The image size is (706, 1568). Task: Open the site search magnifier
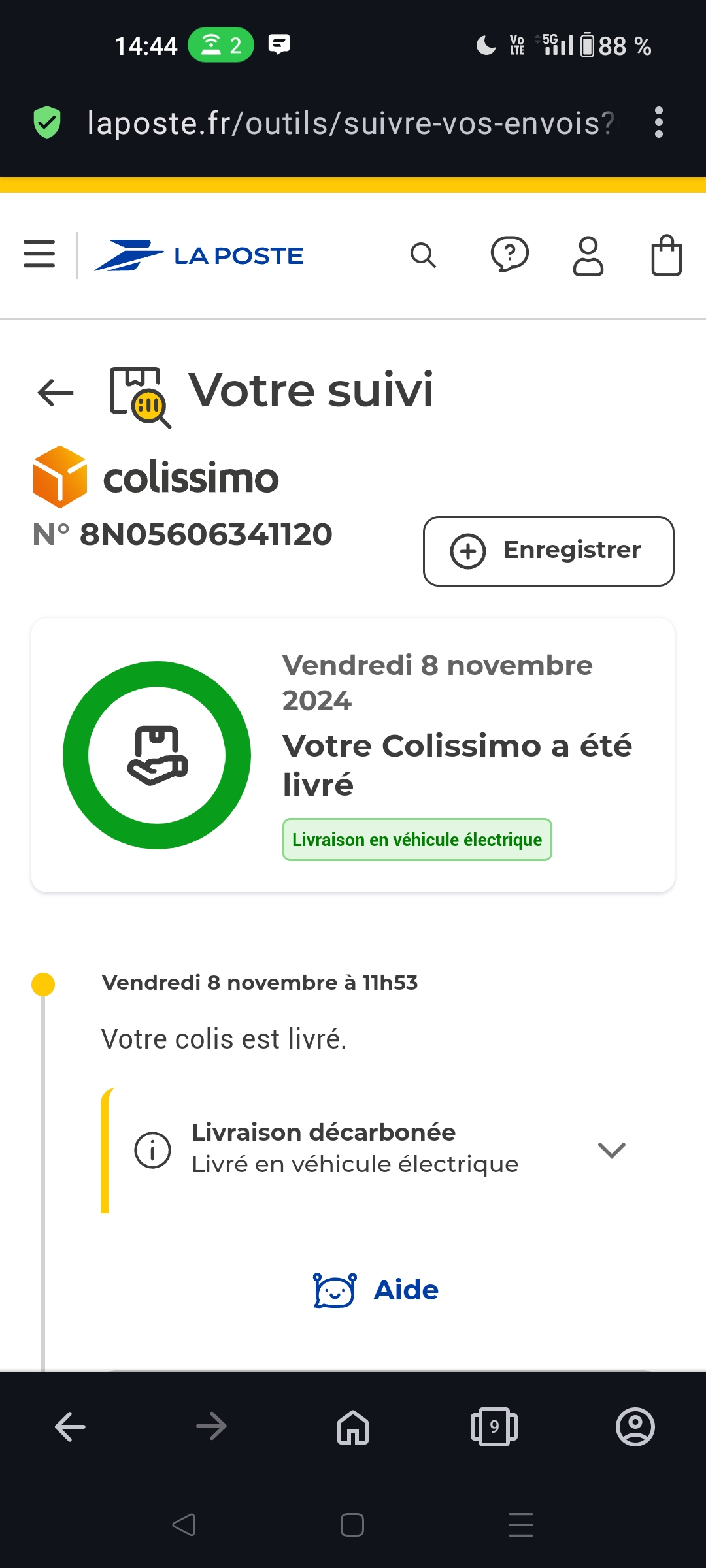pyautogui.click(x=423, y=255)
